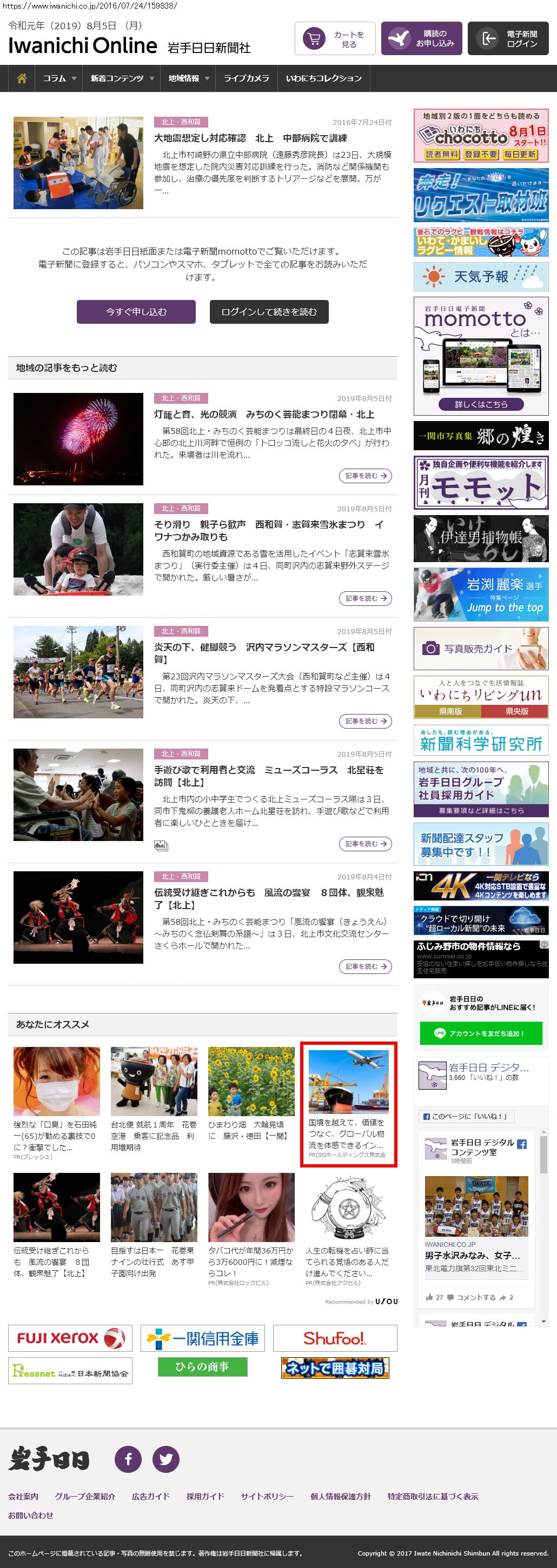This screenshot has width=557, height=1568.
Task: Open the cart button カートを見る
Action: (335, 39)
